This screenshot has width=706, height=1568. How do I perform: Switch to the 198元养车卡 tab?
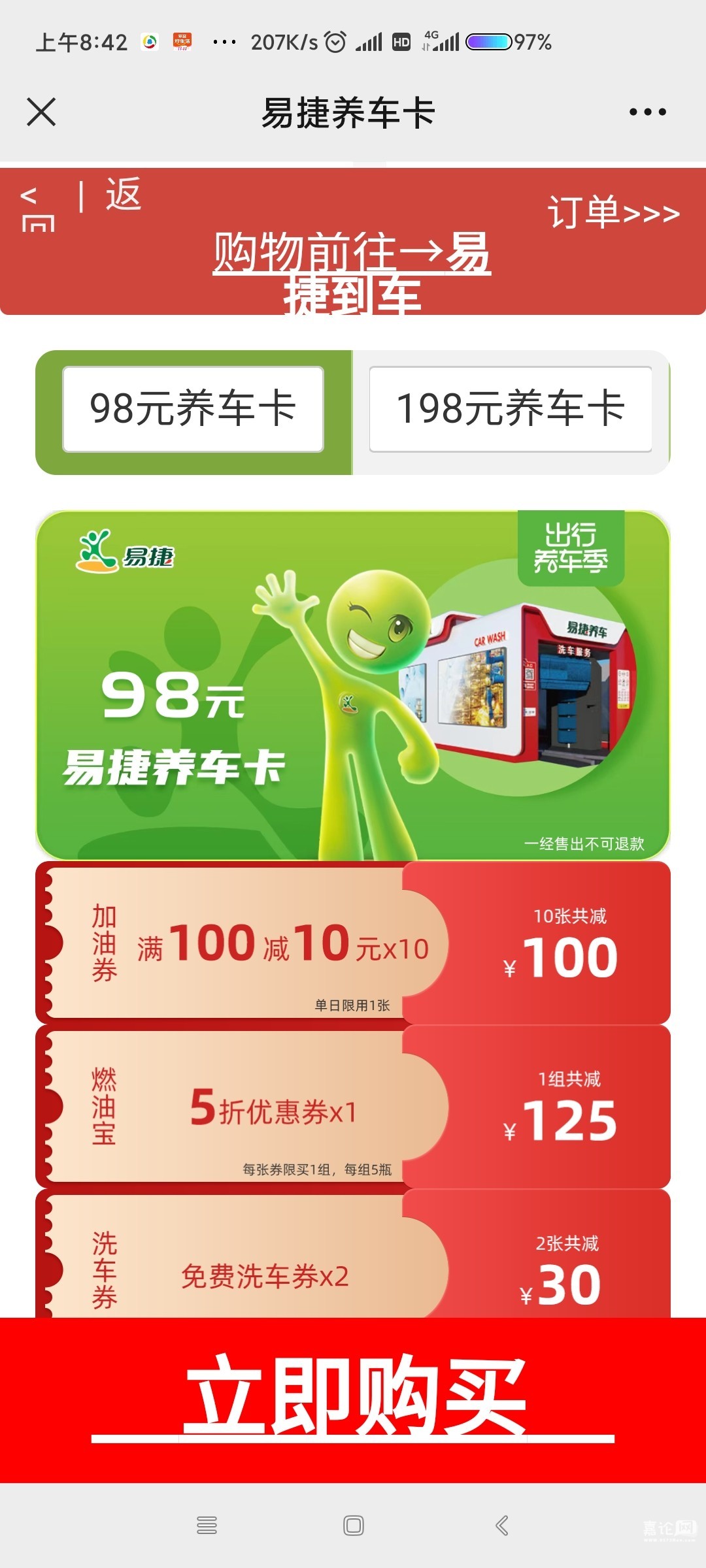pos(510,409)
